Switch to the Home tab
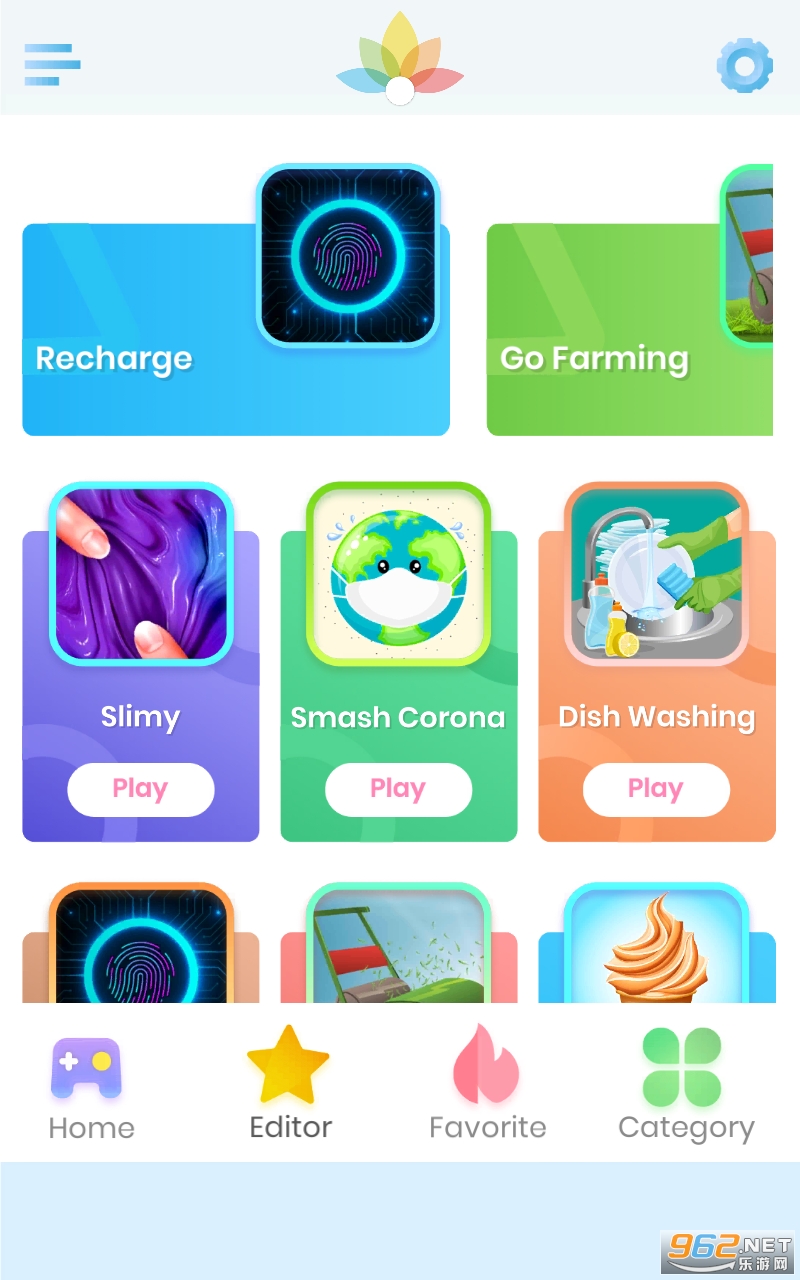Image resolution: width=800 pixels, height=1280 pixels. (x=90, y=1090)
